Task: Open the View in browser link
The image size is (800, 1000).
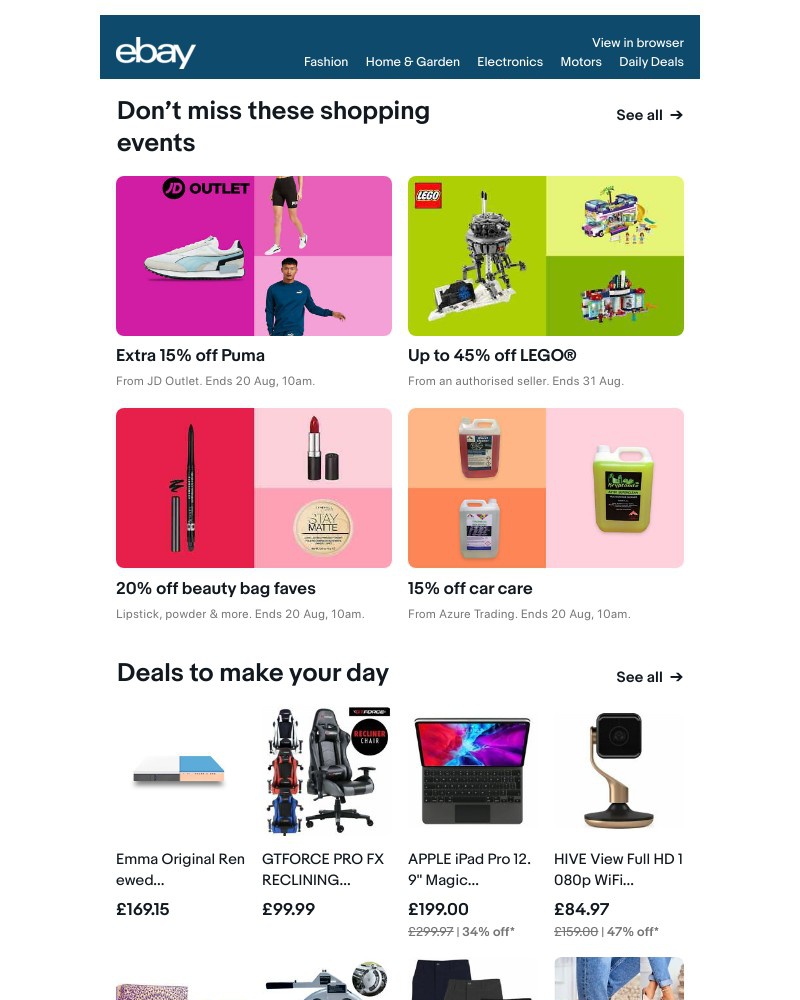Action: tap(637, 43)
